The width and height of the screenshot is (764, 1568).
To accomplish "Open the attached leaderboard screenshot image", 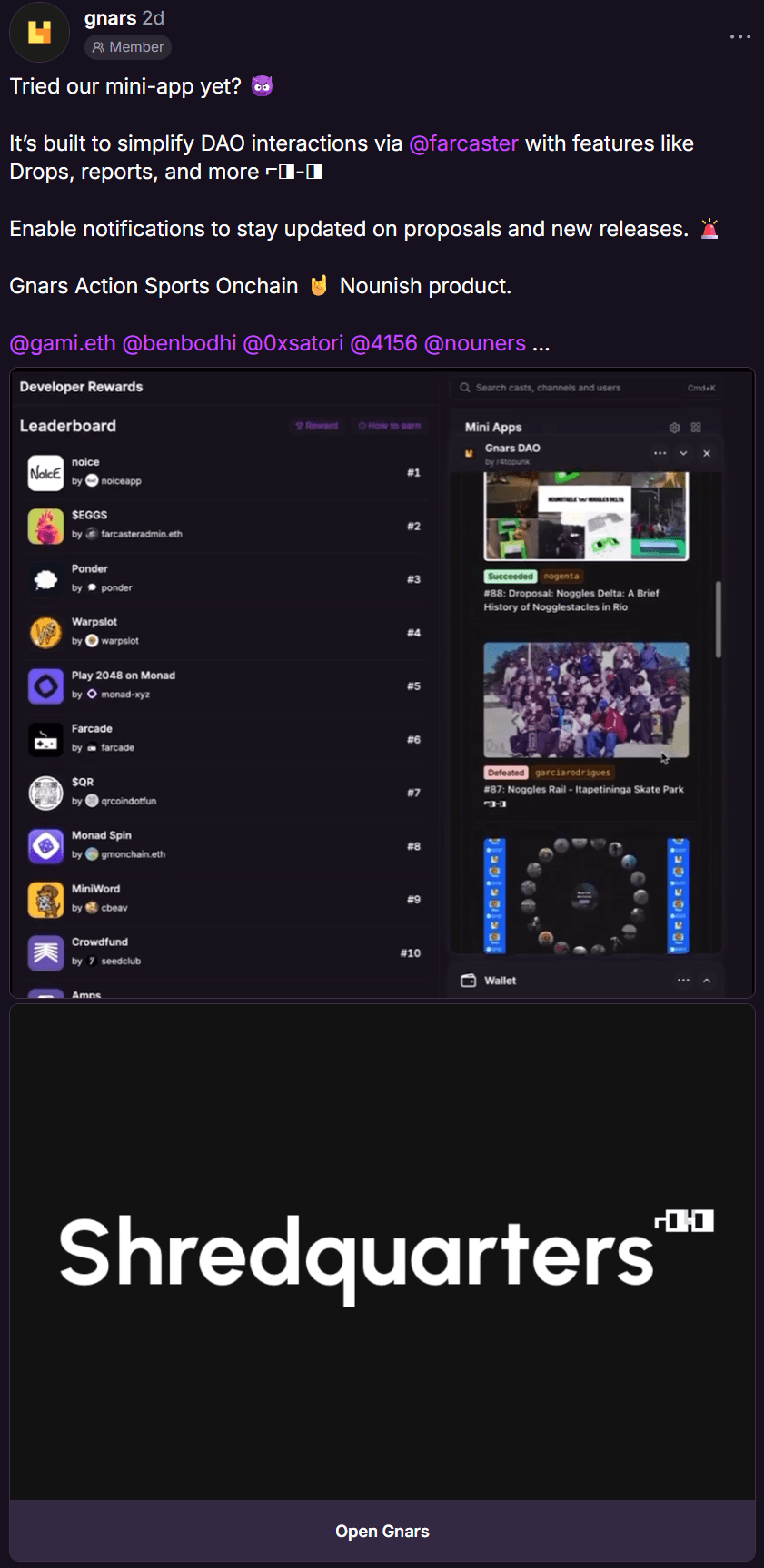I will pyautogui.click(x=382, y=683).
